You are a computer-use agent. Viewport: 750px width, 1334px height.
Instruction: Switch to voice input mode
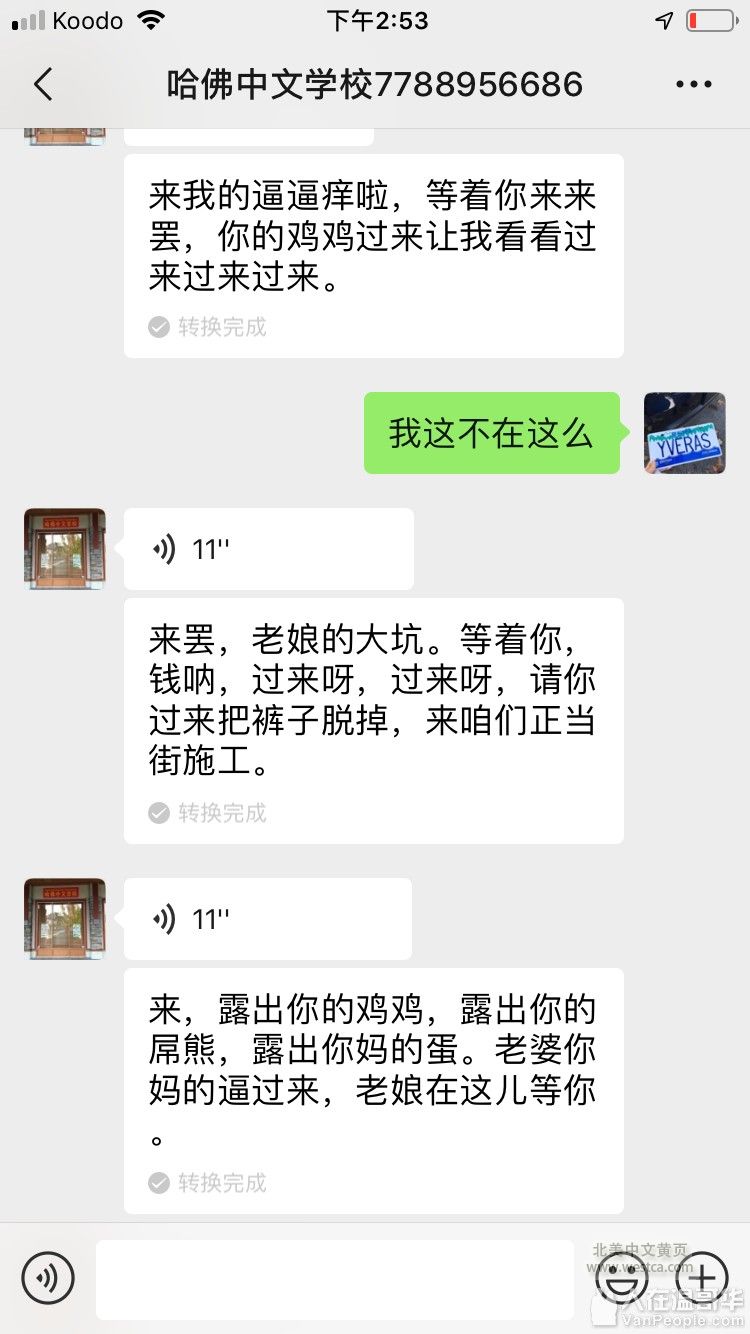click(48, 1278)
